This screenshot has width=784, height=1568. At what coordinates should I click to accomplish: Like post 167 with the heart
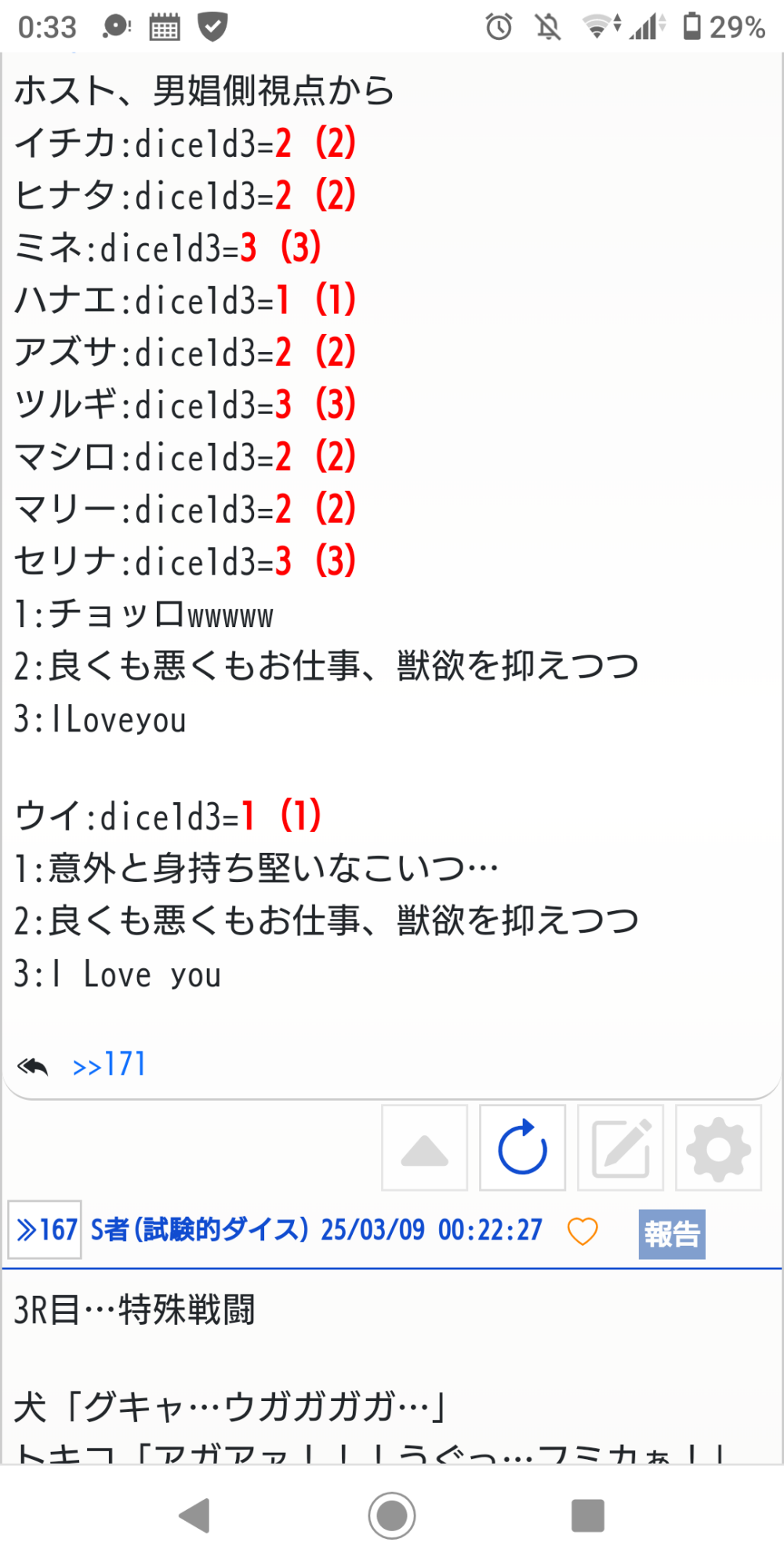point(583,1231)
